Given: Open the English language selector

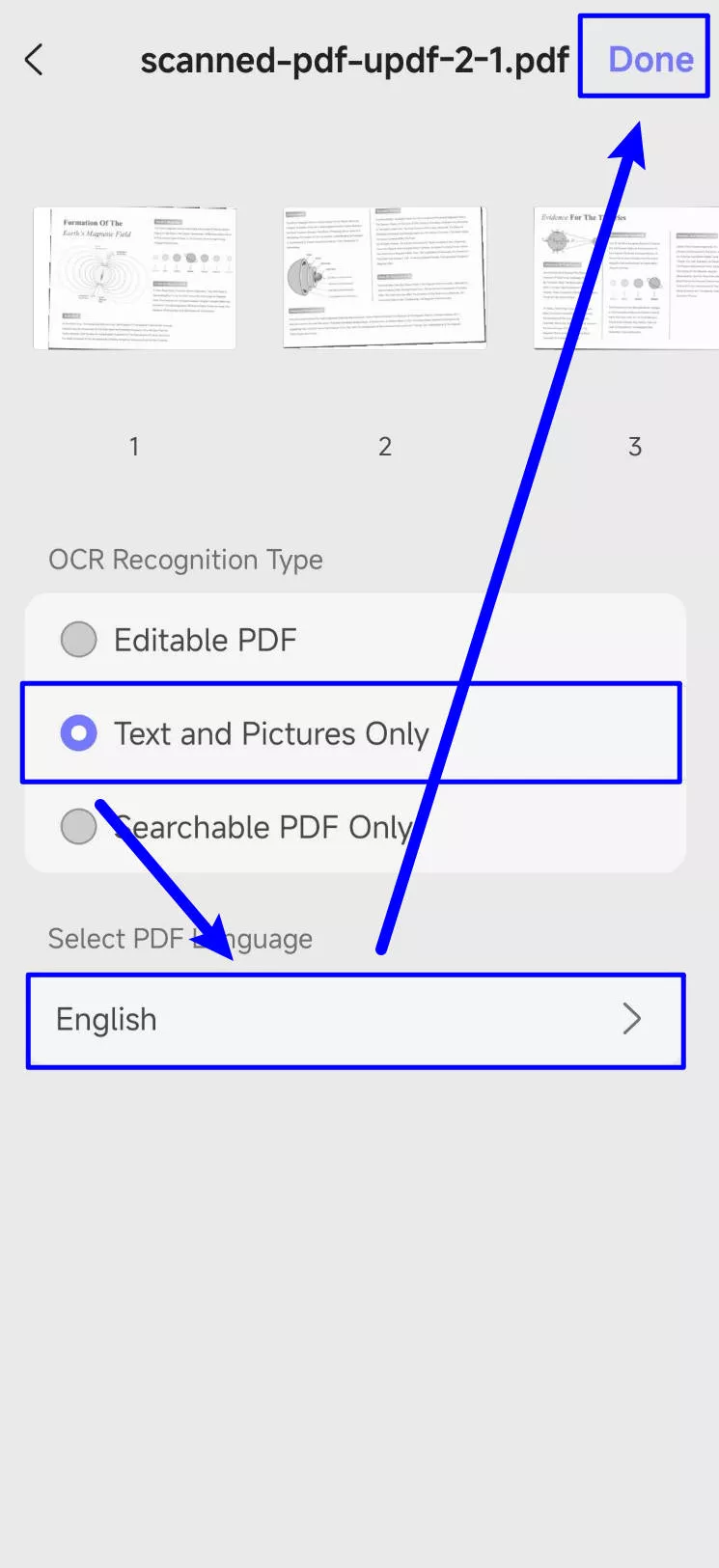Looking at the screenshot, I should click(x=355, y=1020).
